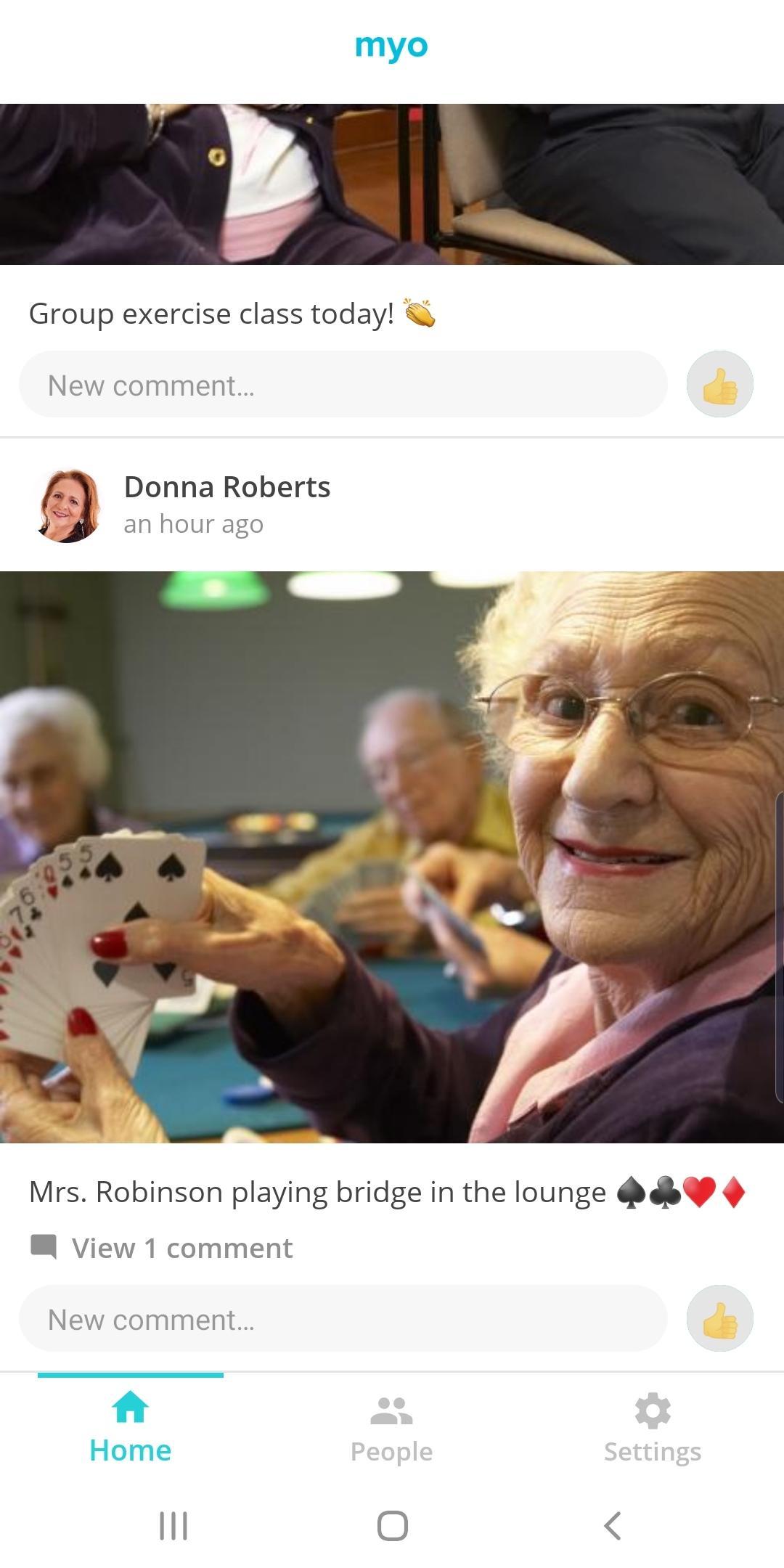This screenshot has height=1568, width=784.
Task: Like the Mrs. Robinson bridge post
Action: 719,1318
